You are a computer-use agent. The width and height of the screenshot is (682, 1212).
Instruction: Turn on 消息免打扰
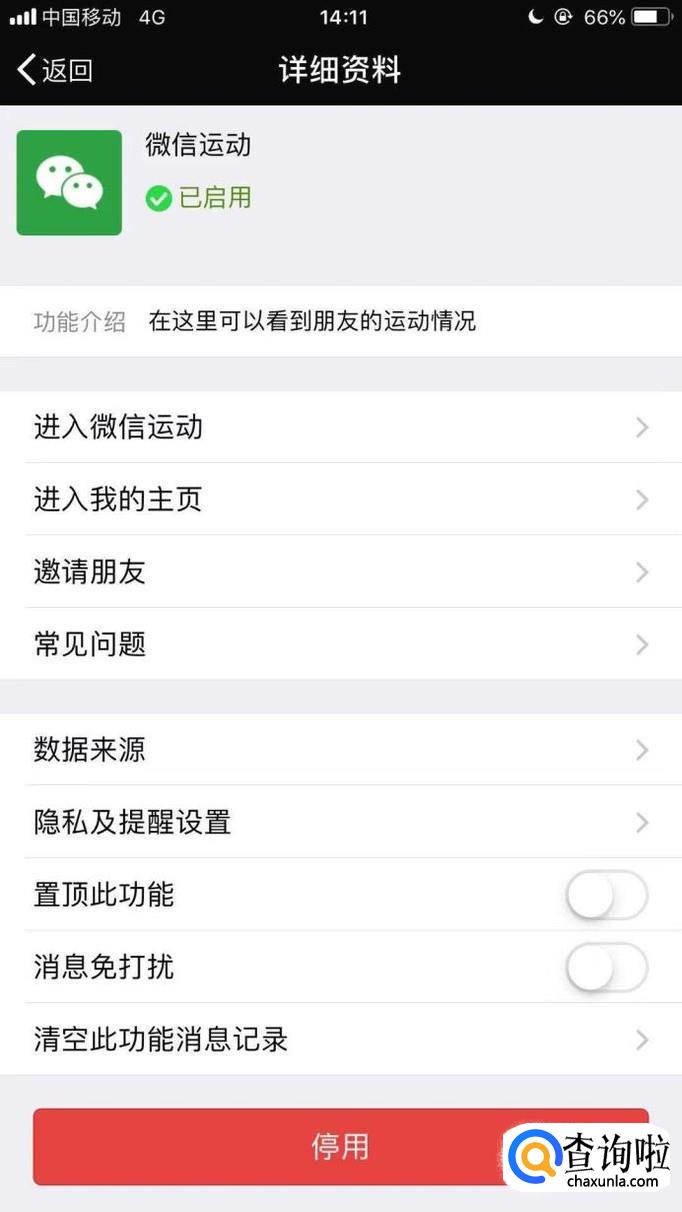click(607, 967)
